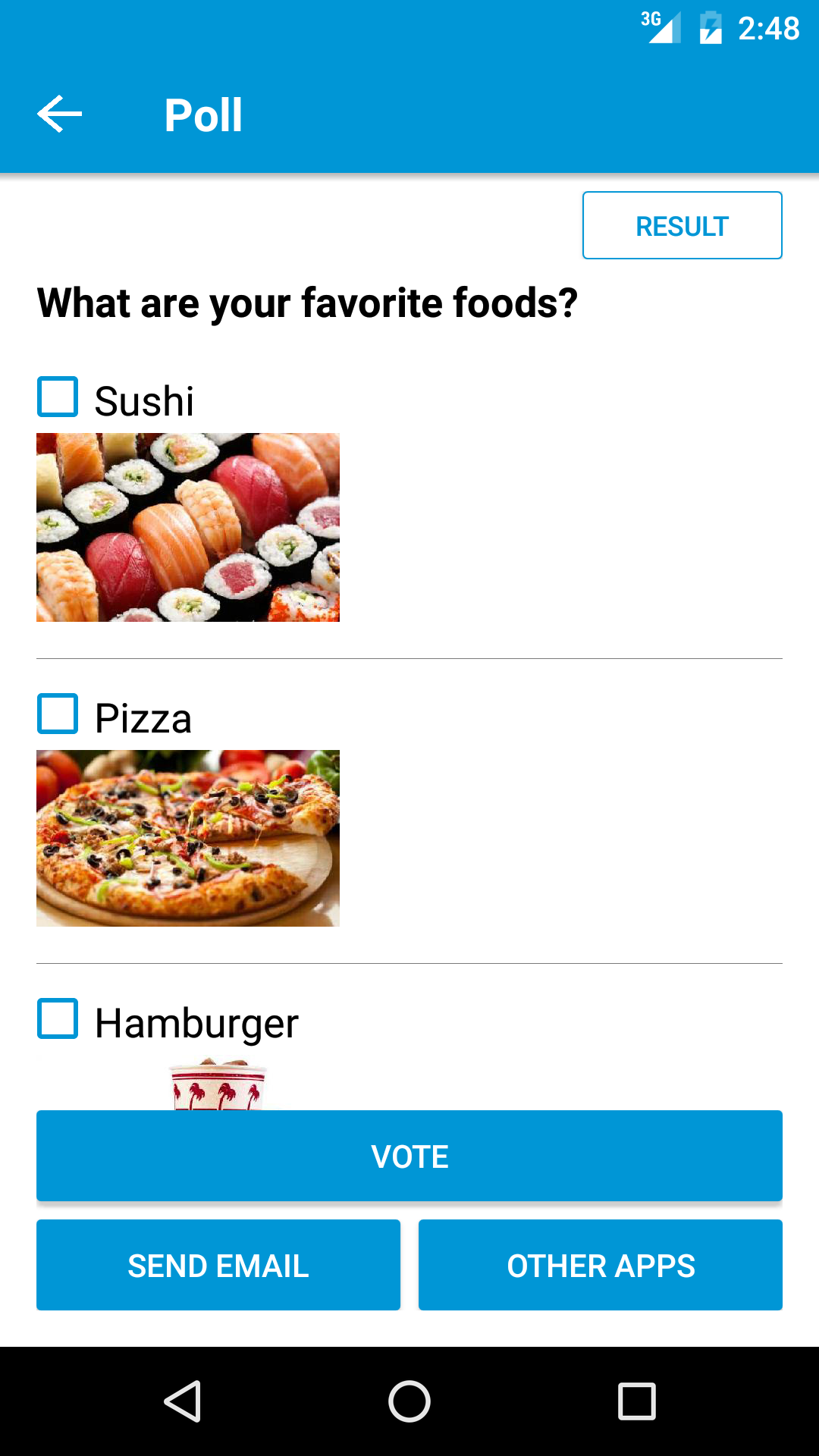819x1456 pixels.
Task: Select the Pizza checkbox
Action: (58, 714)
